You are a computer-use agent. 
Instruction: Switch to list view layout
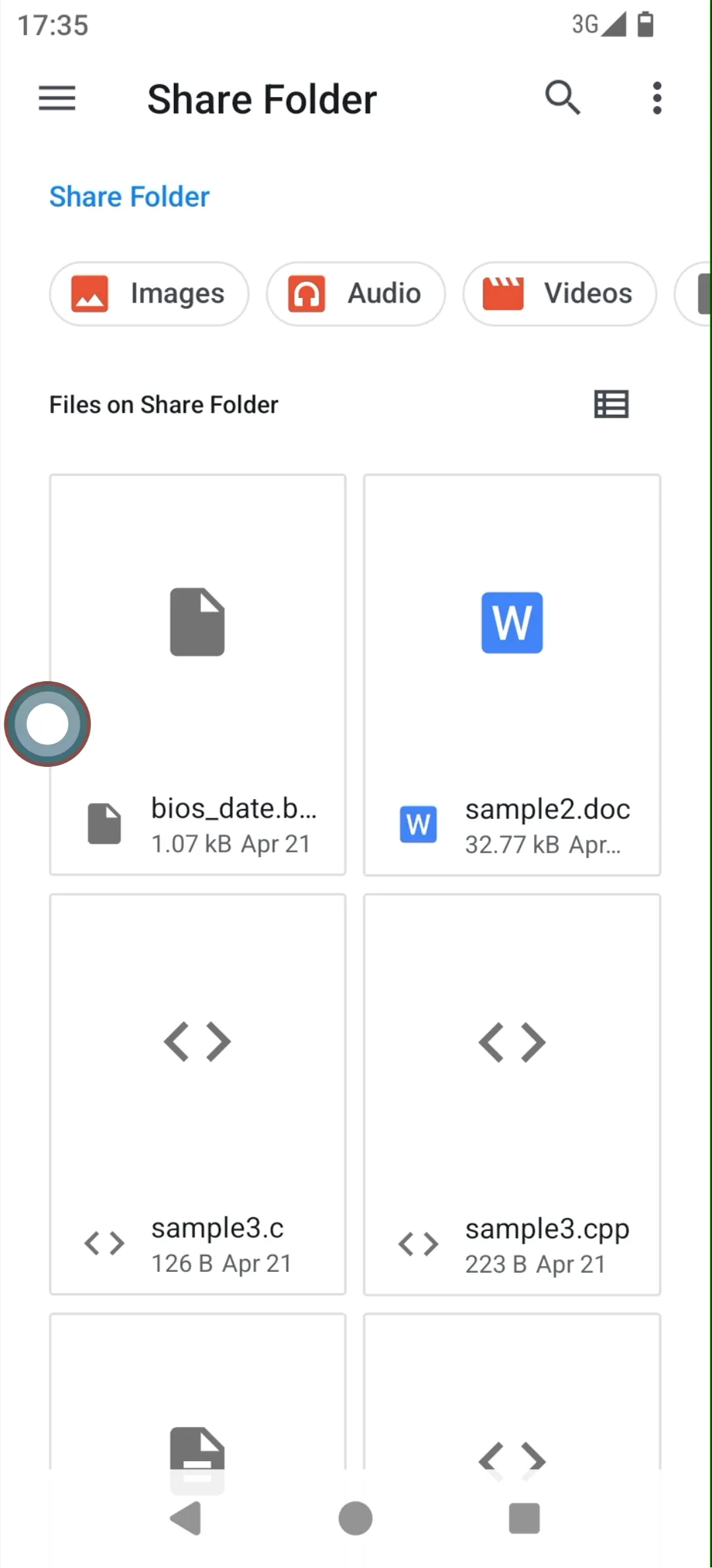(x=611, y=404)
